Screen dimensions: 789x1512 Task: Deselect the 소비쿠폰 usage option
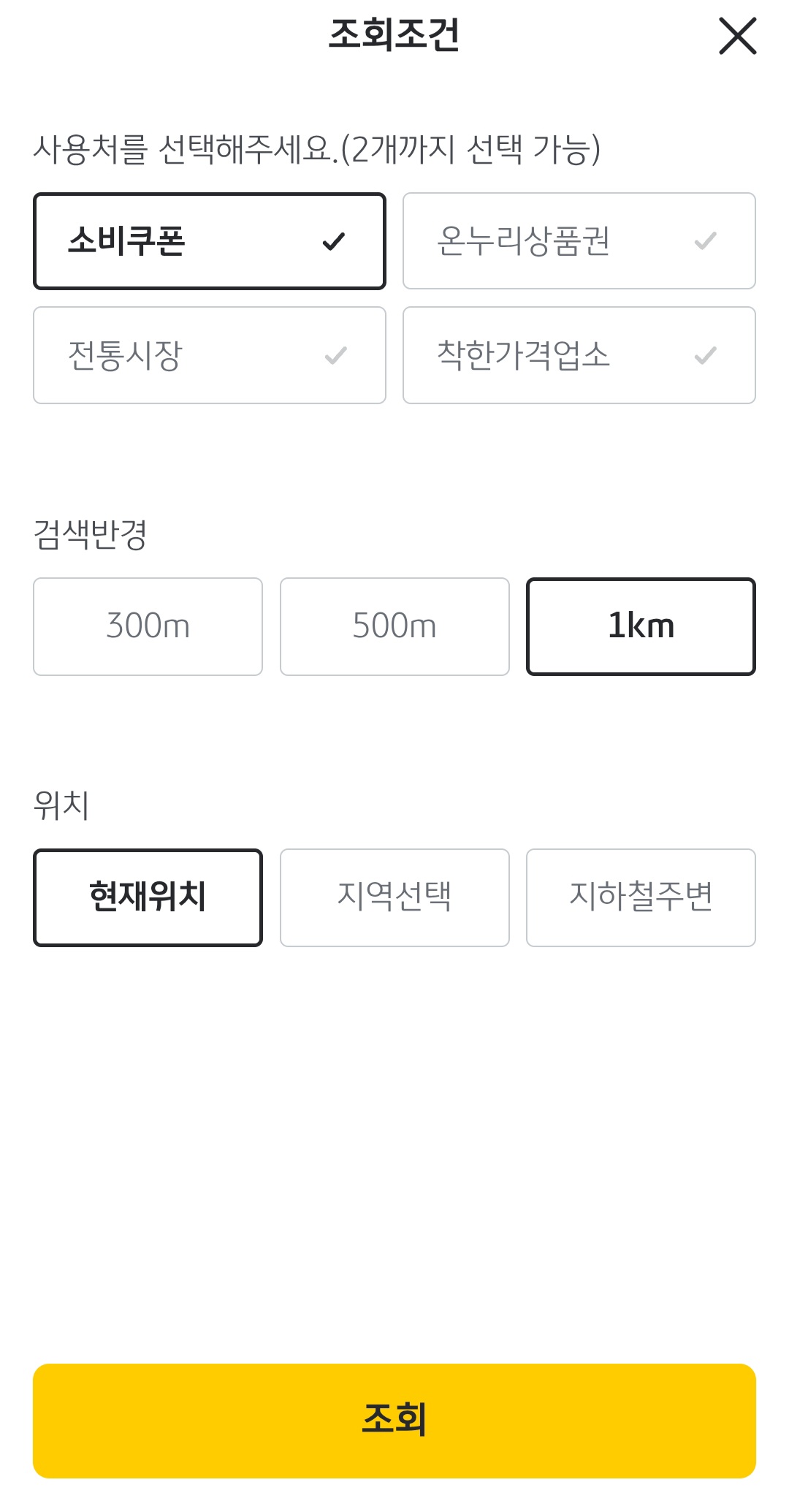point(209,241)
